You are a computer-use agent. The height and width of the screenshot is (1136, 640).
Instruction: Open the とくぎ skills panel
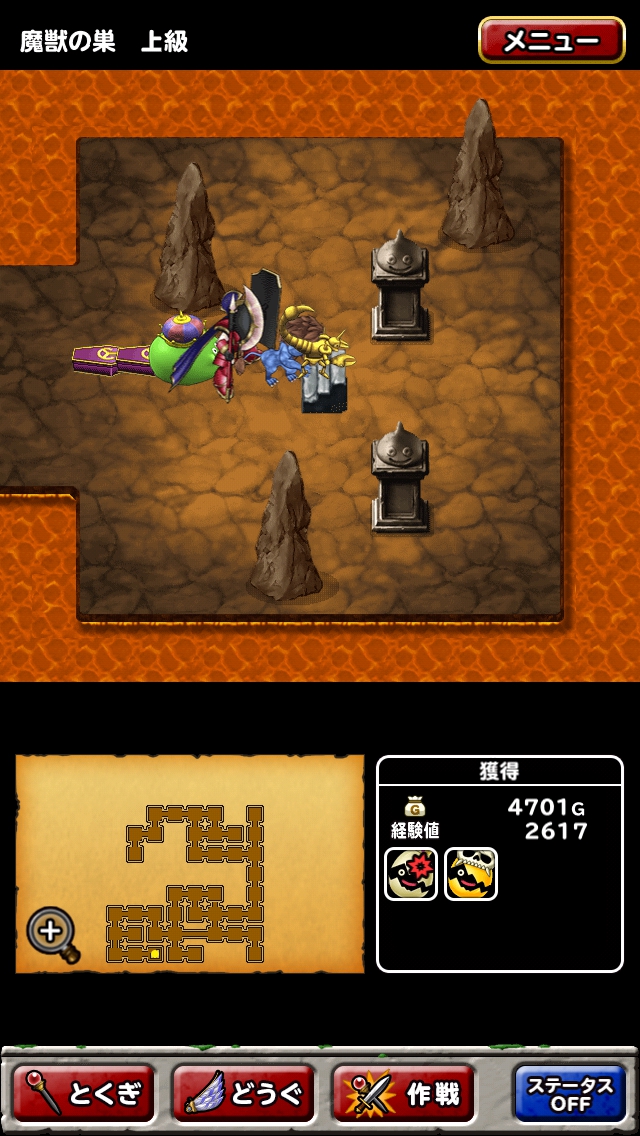tap(84, 1094)
